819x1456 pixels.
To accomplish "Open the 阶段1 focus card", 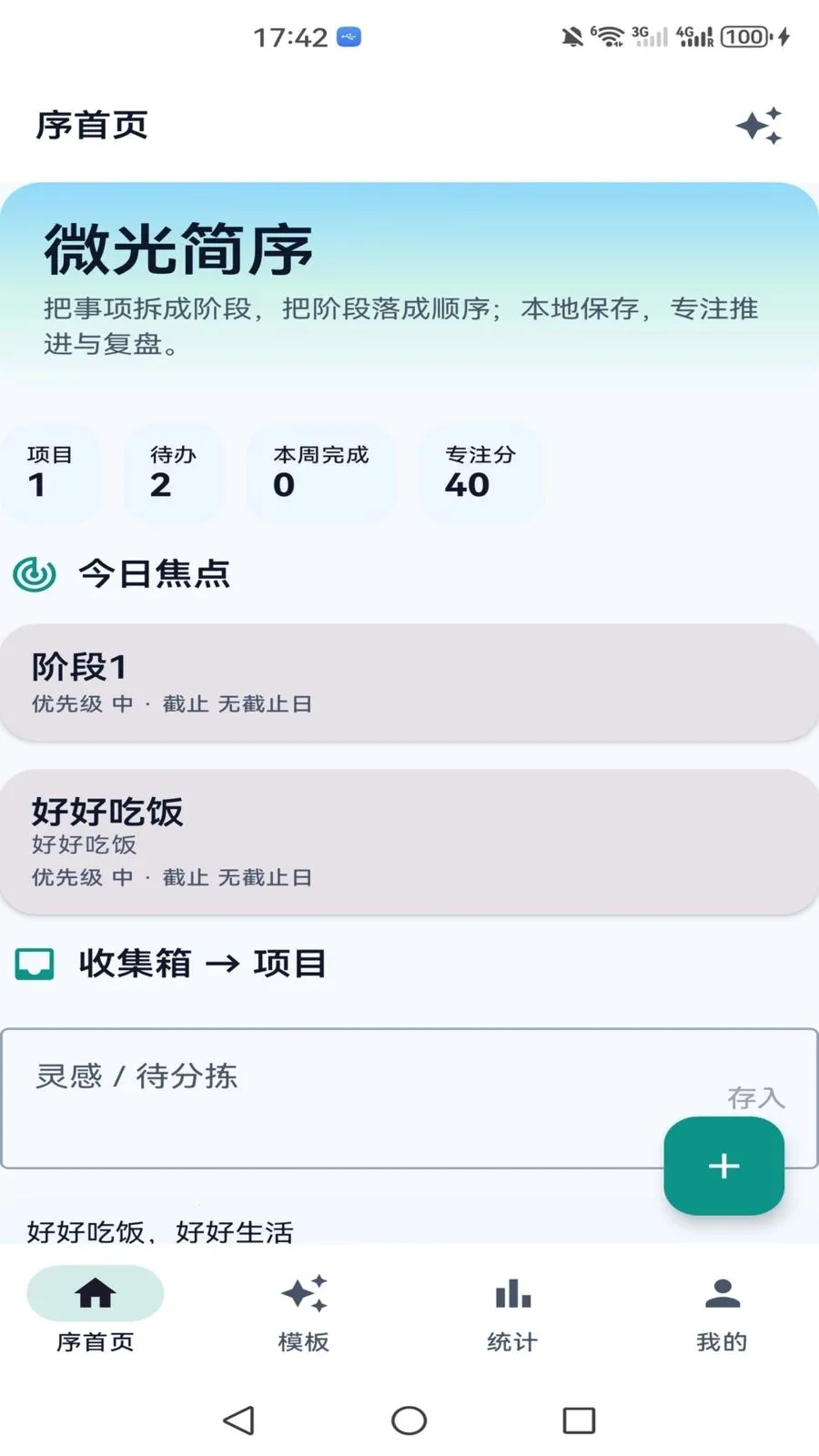I will click(409, 682).
